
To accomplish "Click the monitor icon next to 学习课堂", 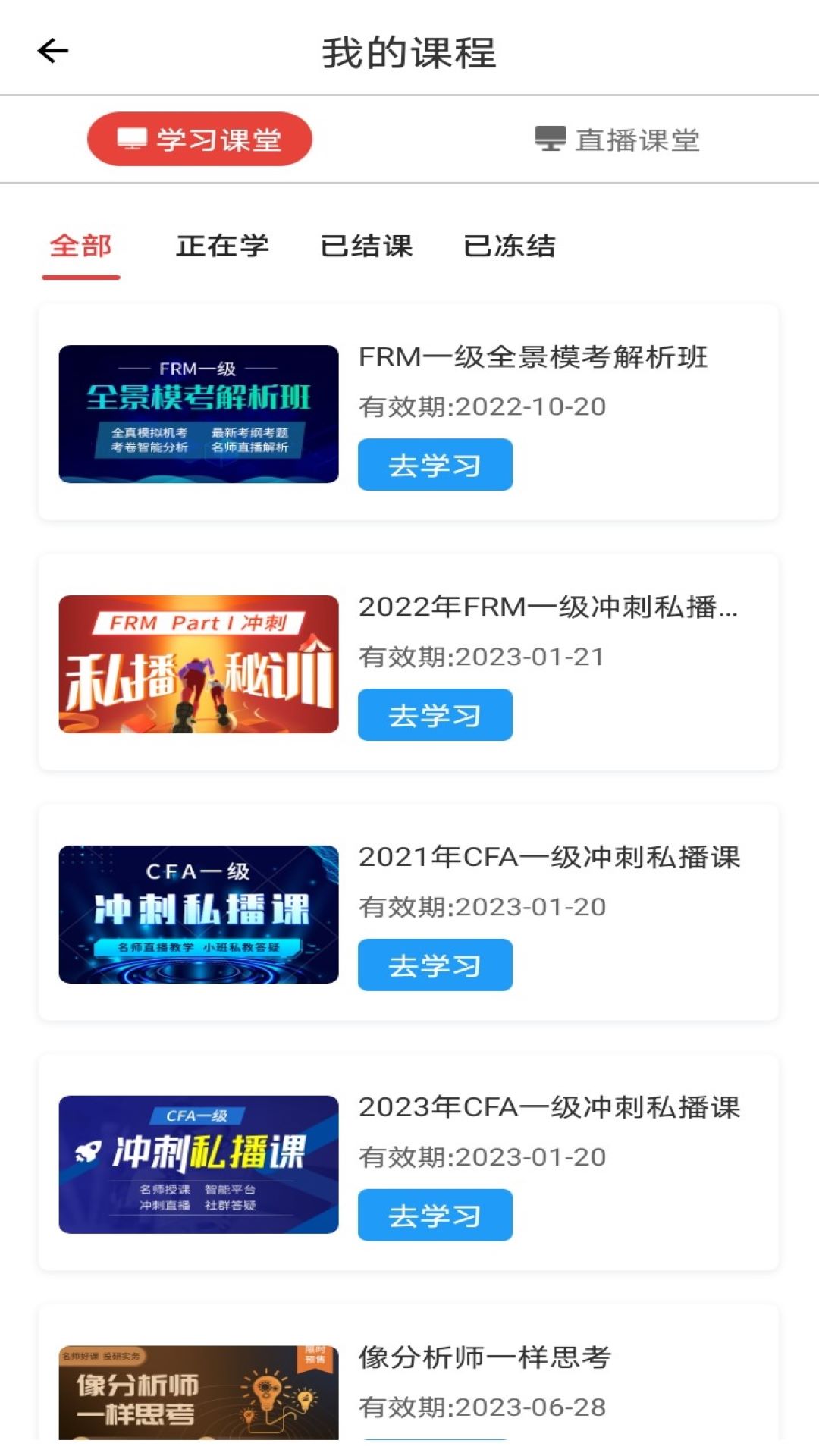I will pos(133,139).
